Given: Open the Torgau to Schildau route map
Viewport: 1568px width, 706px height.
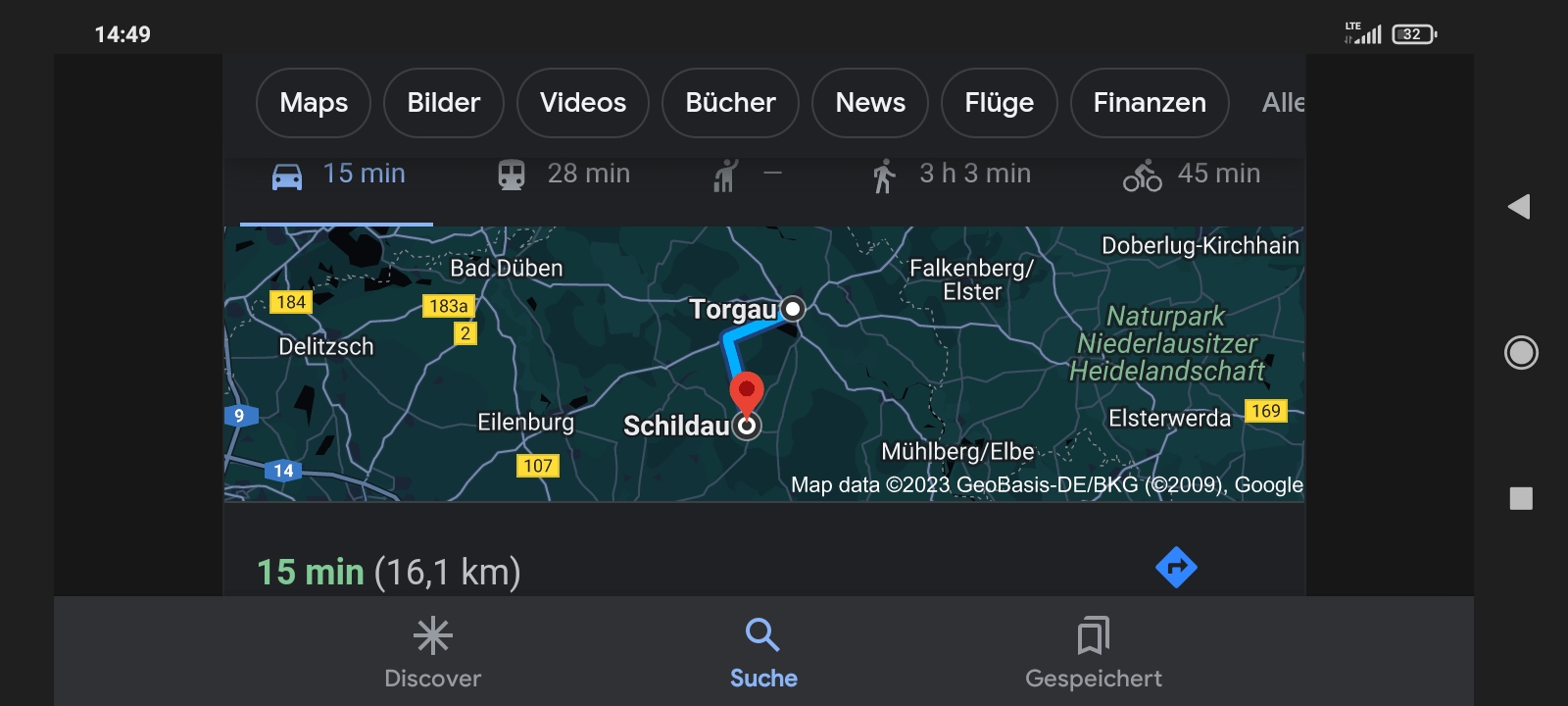Looking at the screenshot, I should (x=764, y=364).
